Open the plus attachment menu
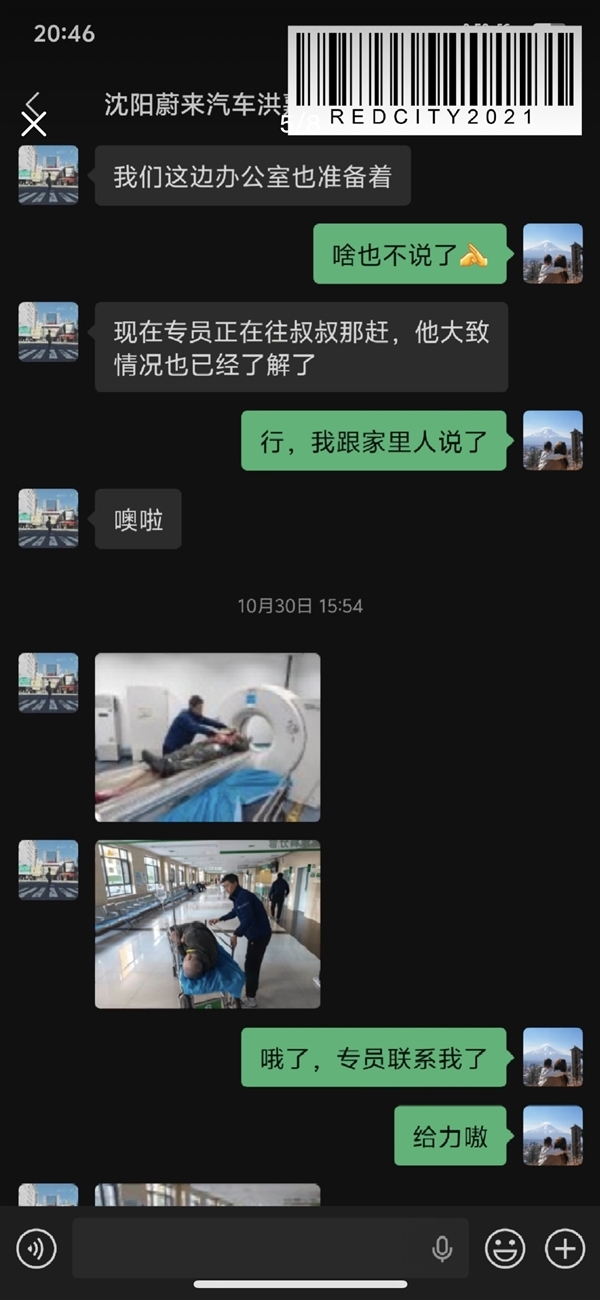The image size is (600, 1300). [x=564, y=1248]
